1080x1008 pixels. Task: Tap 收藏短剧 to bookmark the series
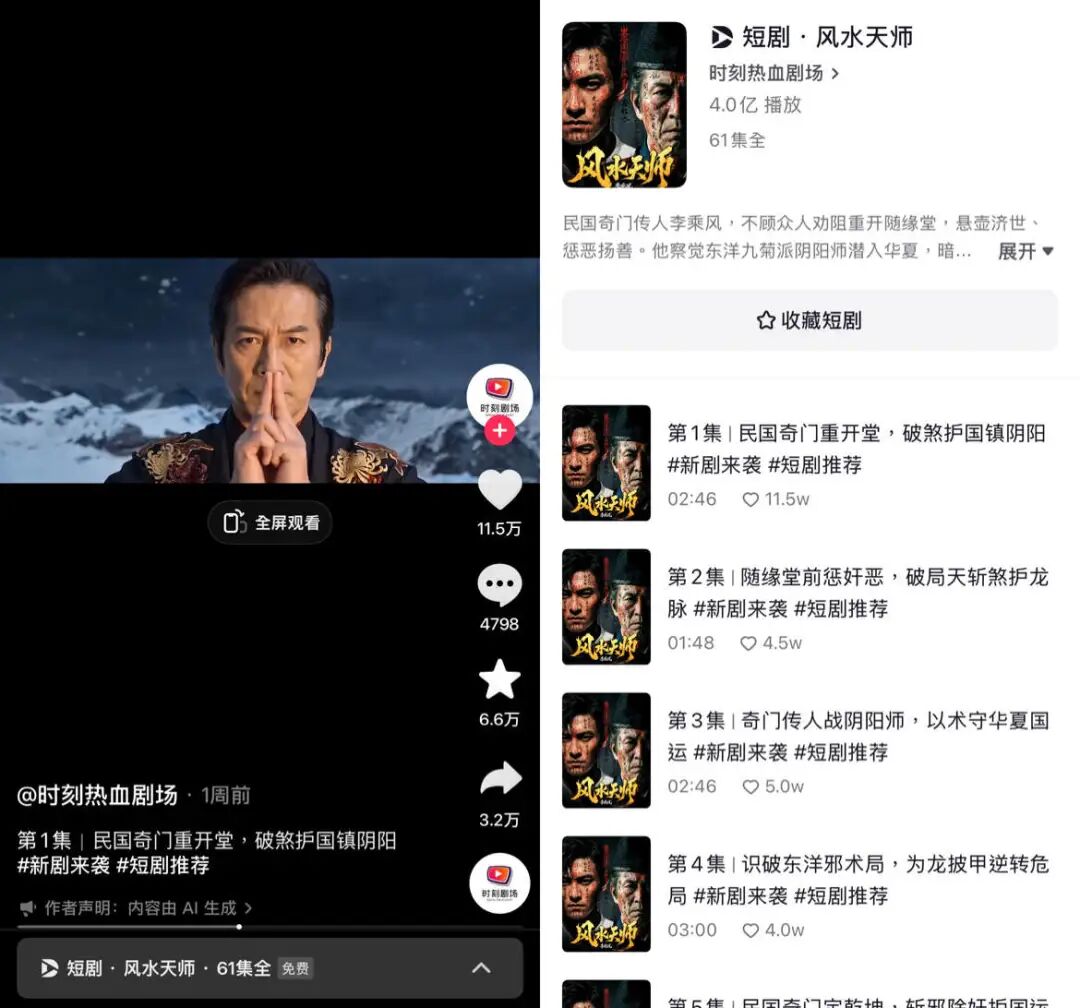tap(809, 320)
